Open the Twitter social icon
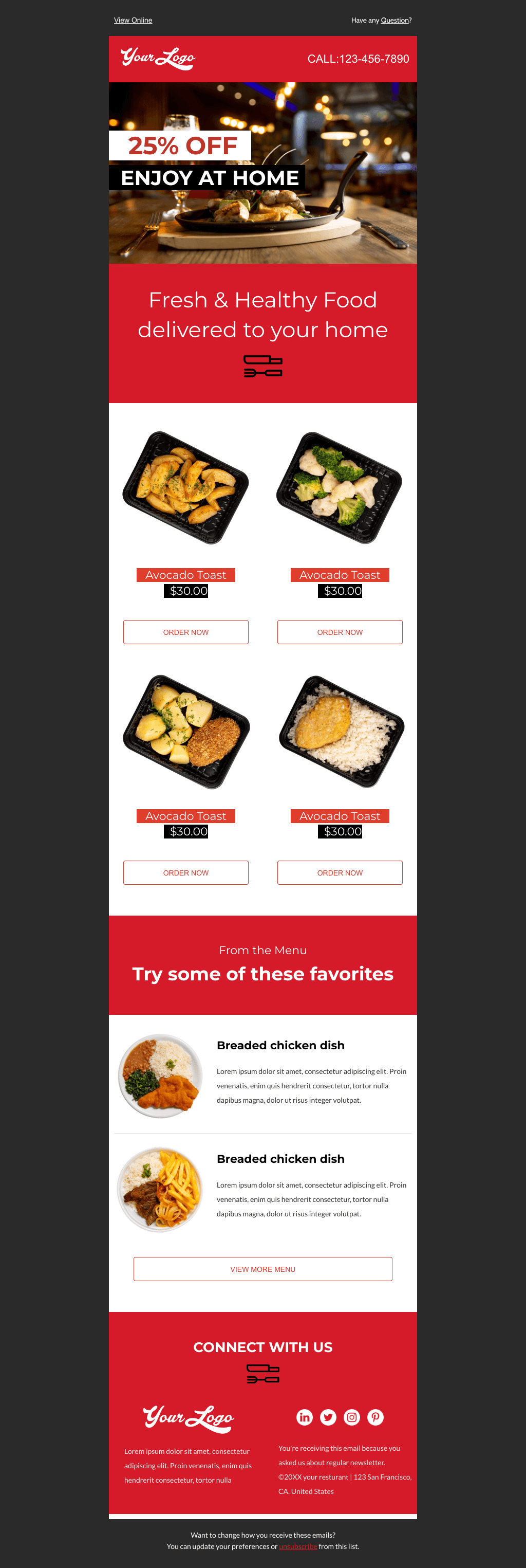Viewport: 526px width, 1568px height. (328, 1417)
